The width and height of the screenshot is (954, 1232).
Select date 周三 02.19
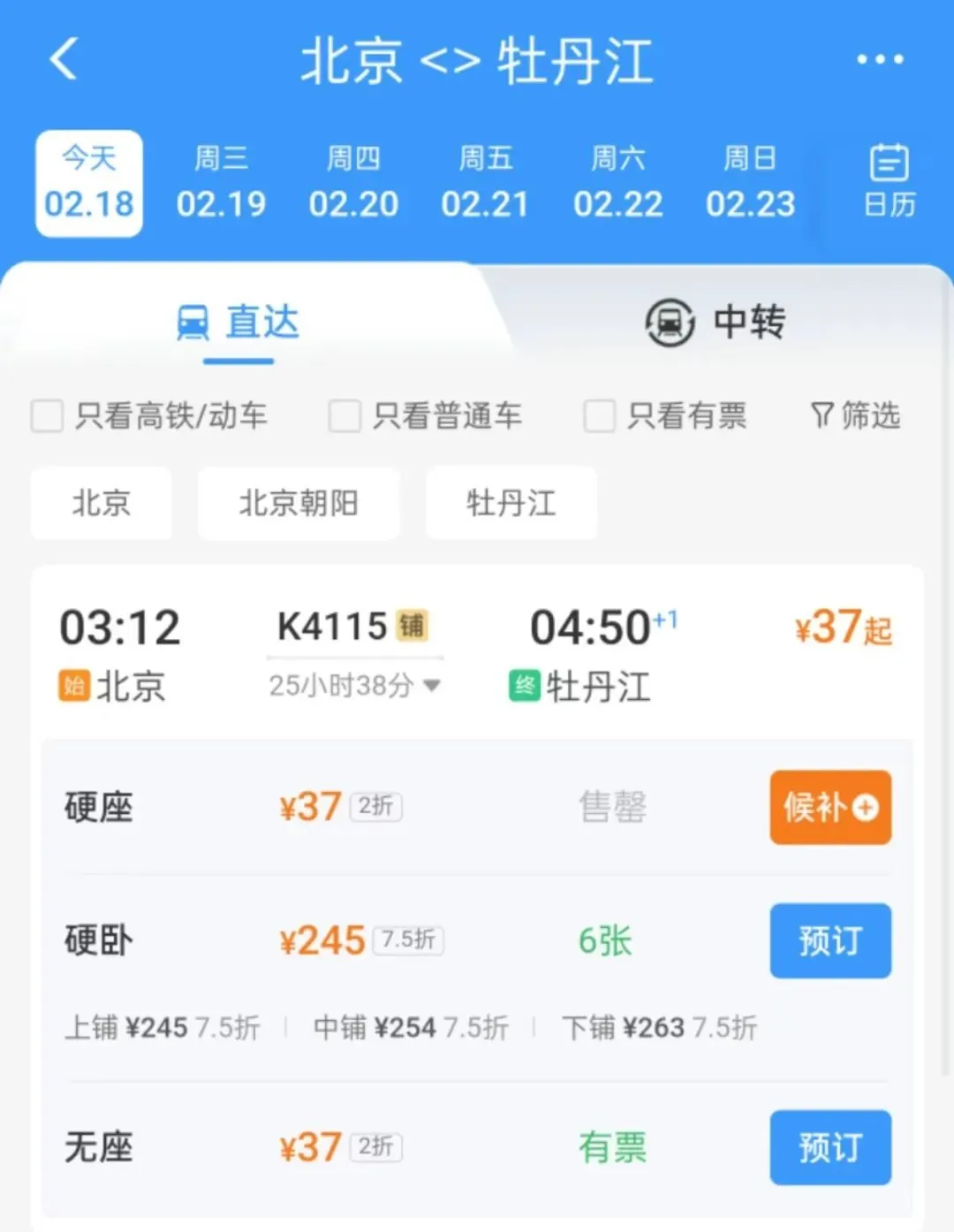(221, 183)
